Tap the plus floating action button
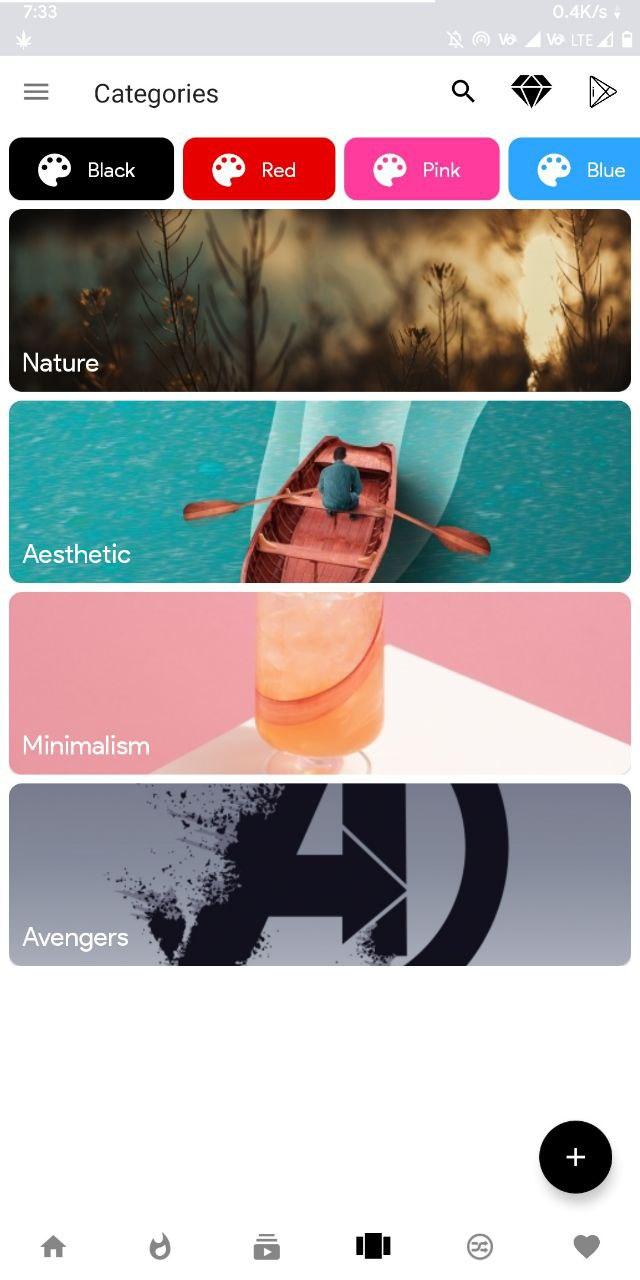 coord(575,1157)
